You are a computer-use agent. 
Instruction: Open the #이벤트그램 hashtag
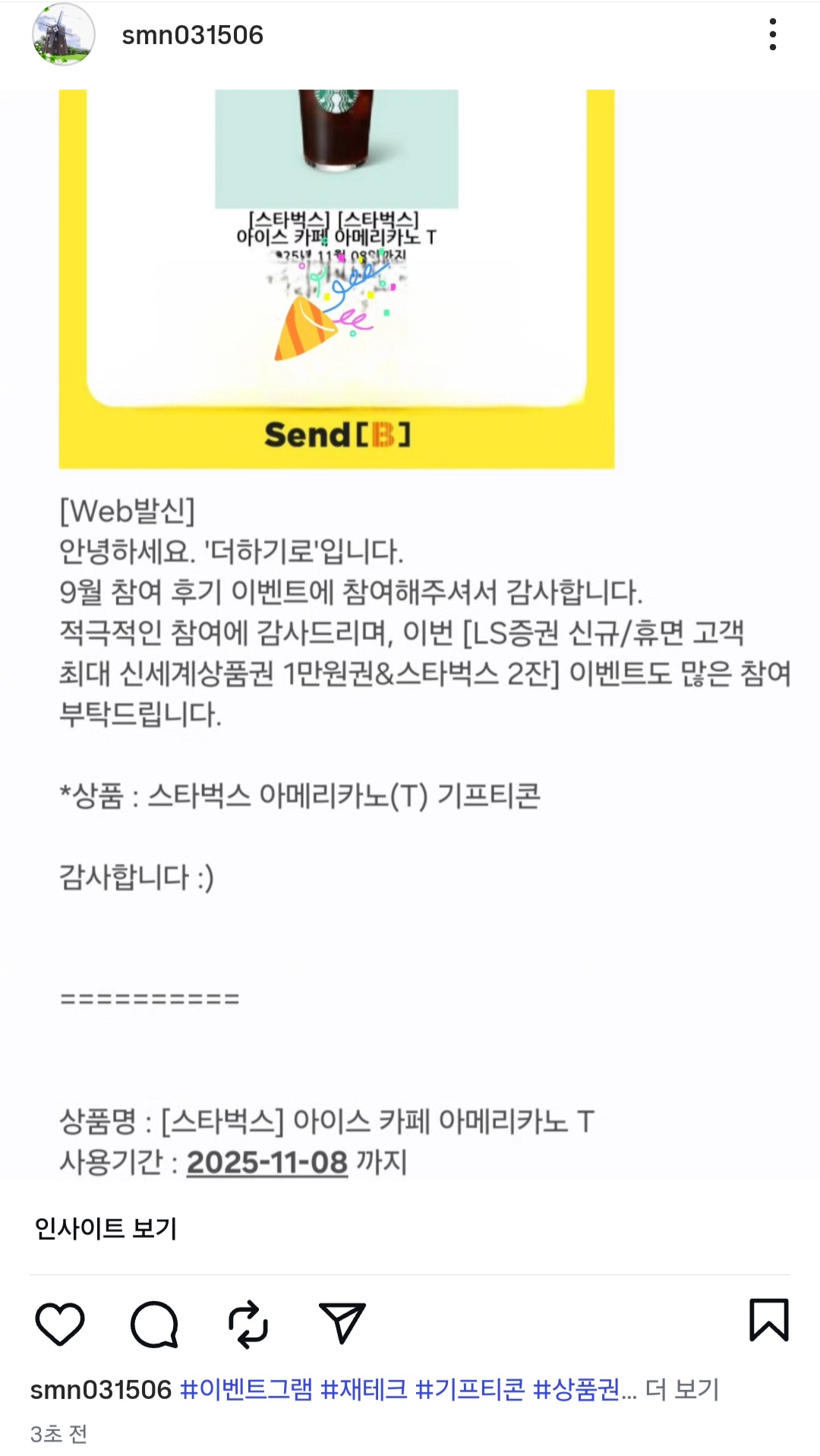[246, 1389]
